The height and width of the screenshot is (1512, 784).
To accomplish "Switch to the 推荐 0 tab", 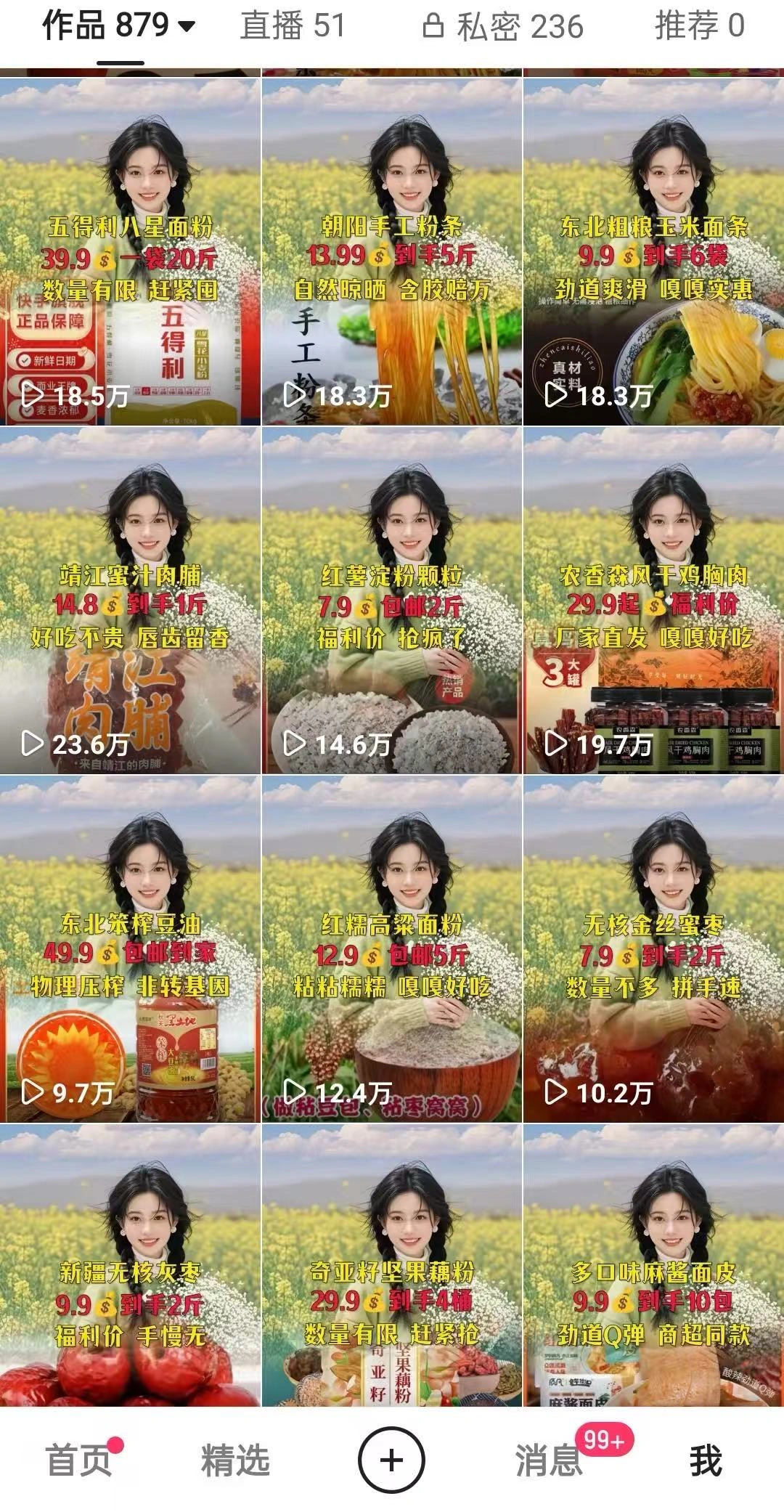I will tap(699, 27).
